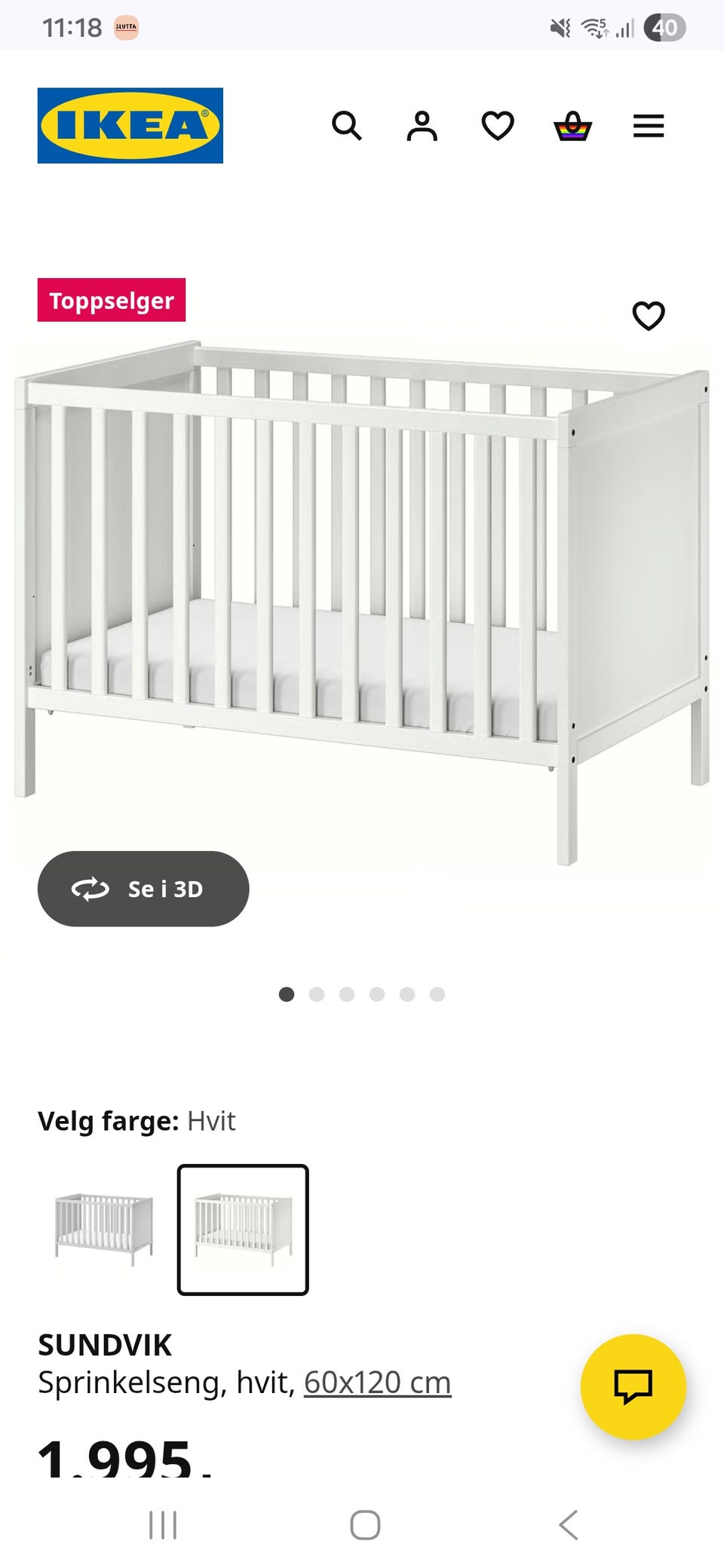The height and width of the screenshot is (1568, 724).
Task: Open the yellow chat bubble button
Action: coord(633,1387)
